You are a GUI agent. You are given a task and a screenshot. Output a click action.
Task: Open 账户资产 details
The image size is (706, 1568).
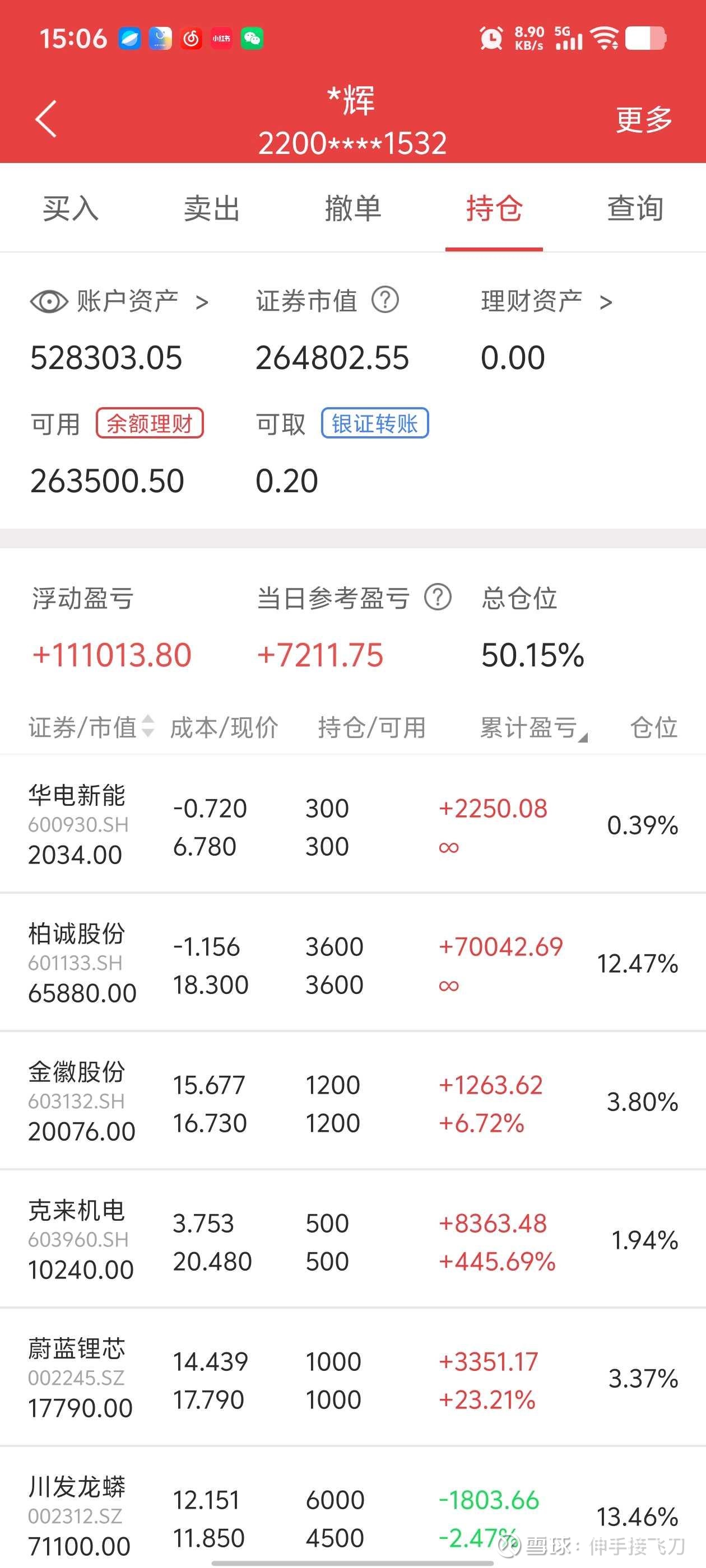coord(142,301)
